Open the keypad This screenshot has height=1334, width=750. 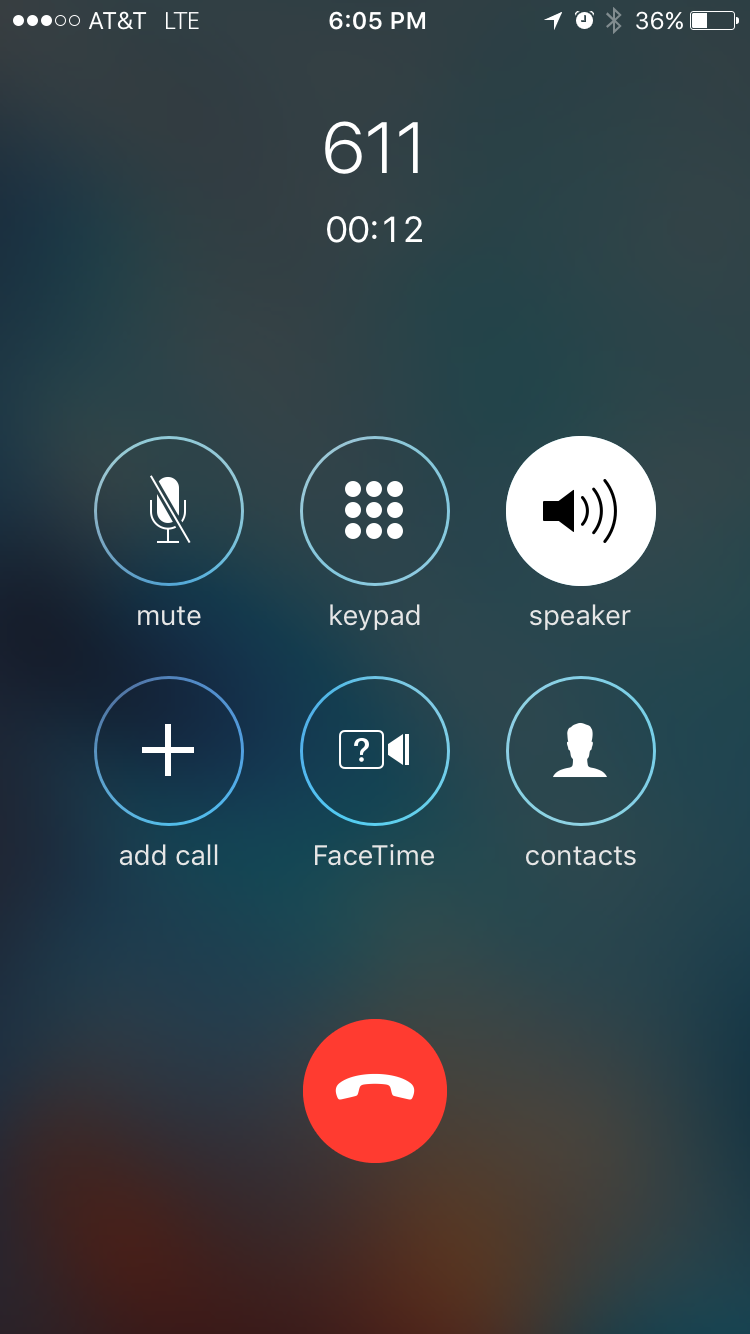click(375, 511)
